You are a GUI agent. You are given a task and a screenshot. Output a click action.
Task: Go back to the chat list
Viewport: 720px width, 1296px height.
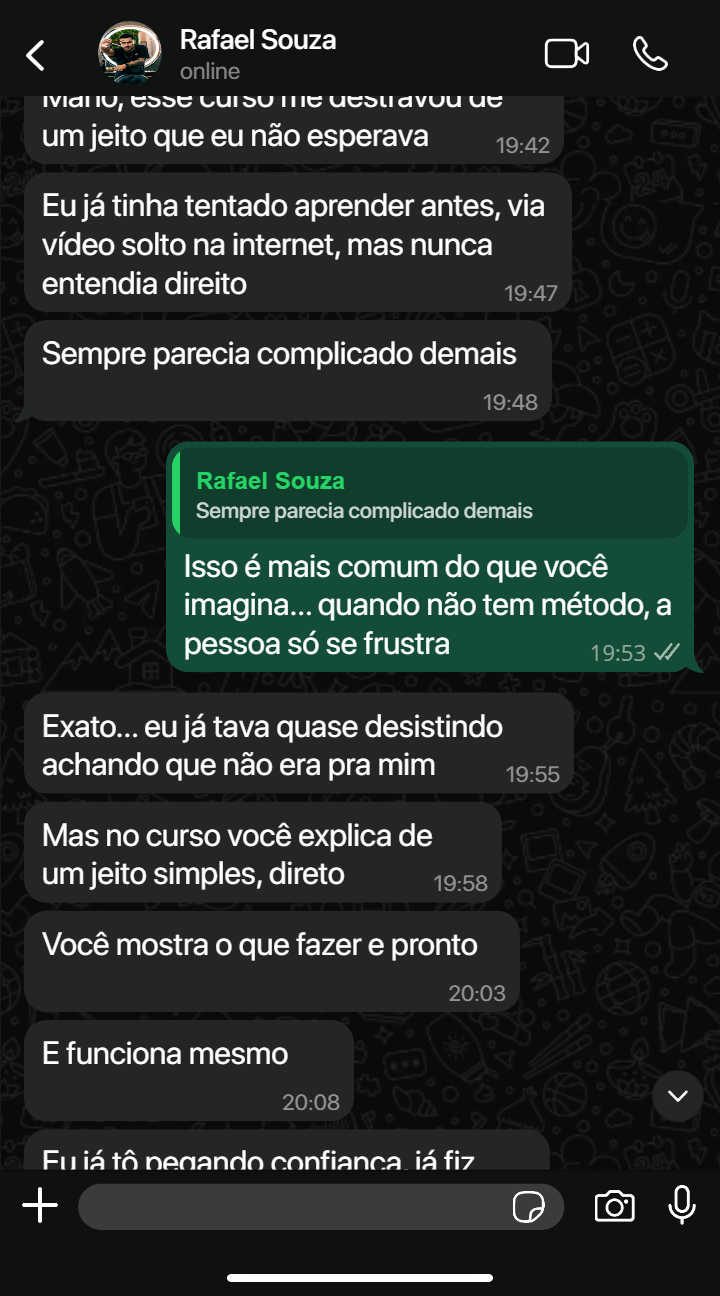pyautogui.click(x=36, y=55)
